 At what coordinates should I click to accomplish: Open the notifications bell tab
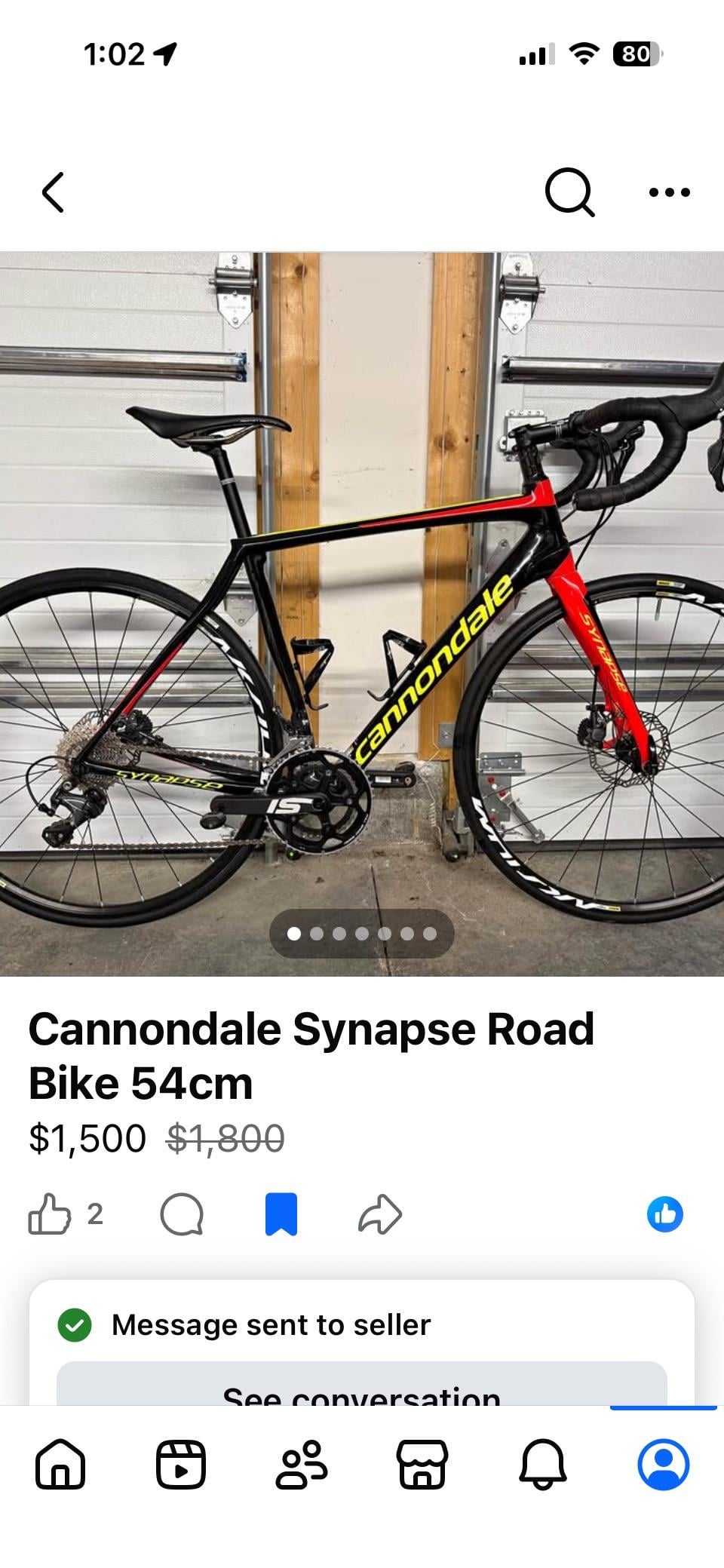[x=543, y=1464]
